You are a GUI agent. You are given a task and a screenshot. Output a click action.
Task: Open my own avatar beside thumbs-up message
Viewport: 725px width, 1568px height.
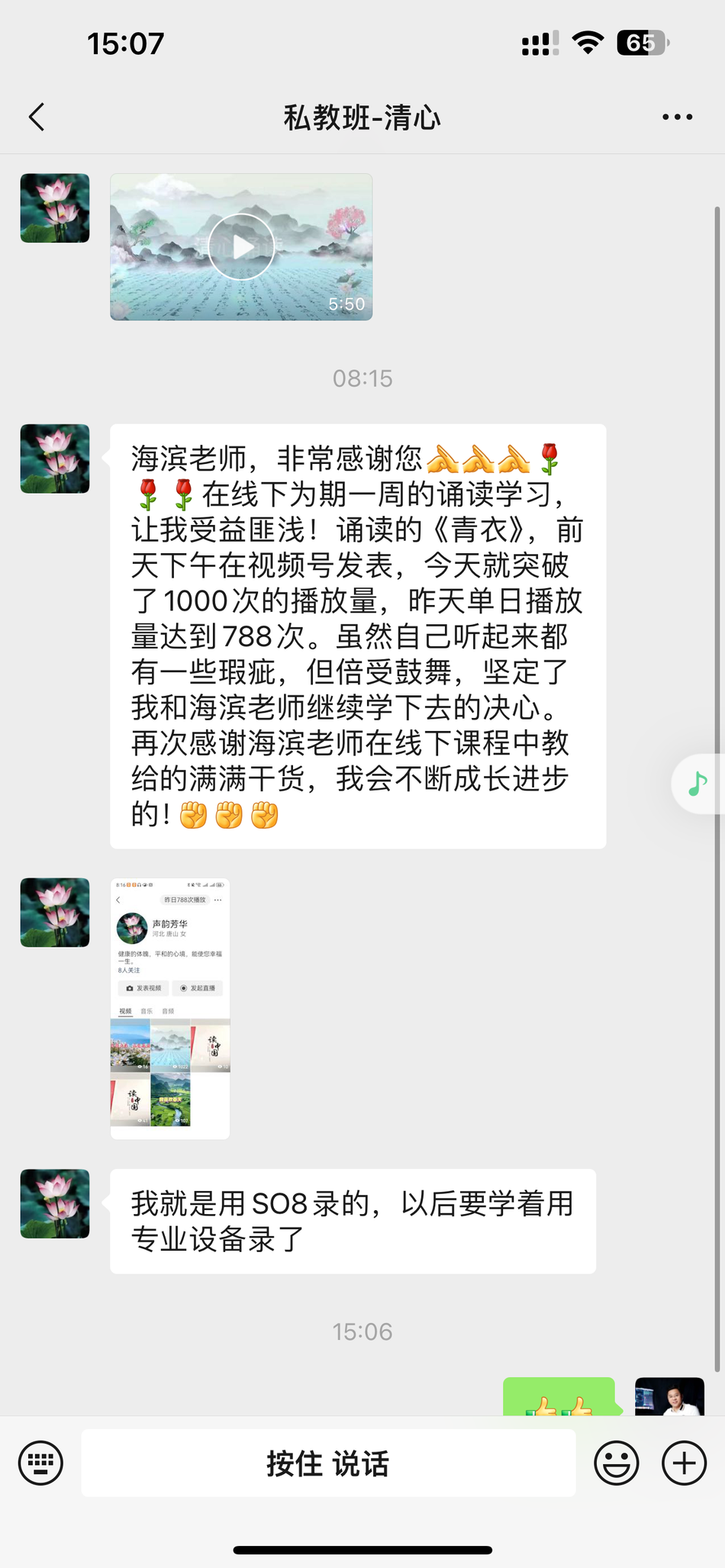(x=669, y=1398)
